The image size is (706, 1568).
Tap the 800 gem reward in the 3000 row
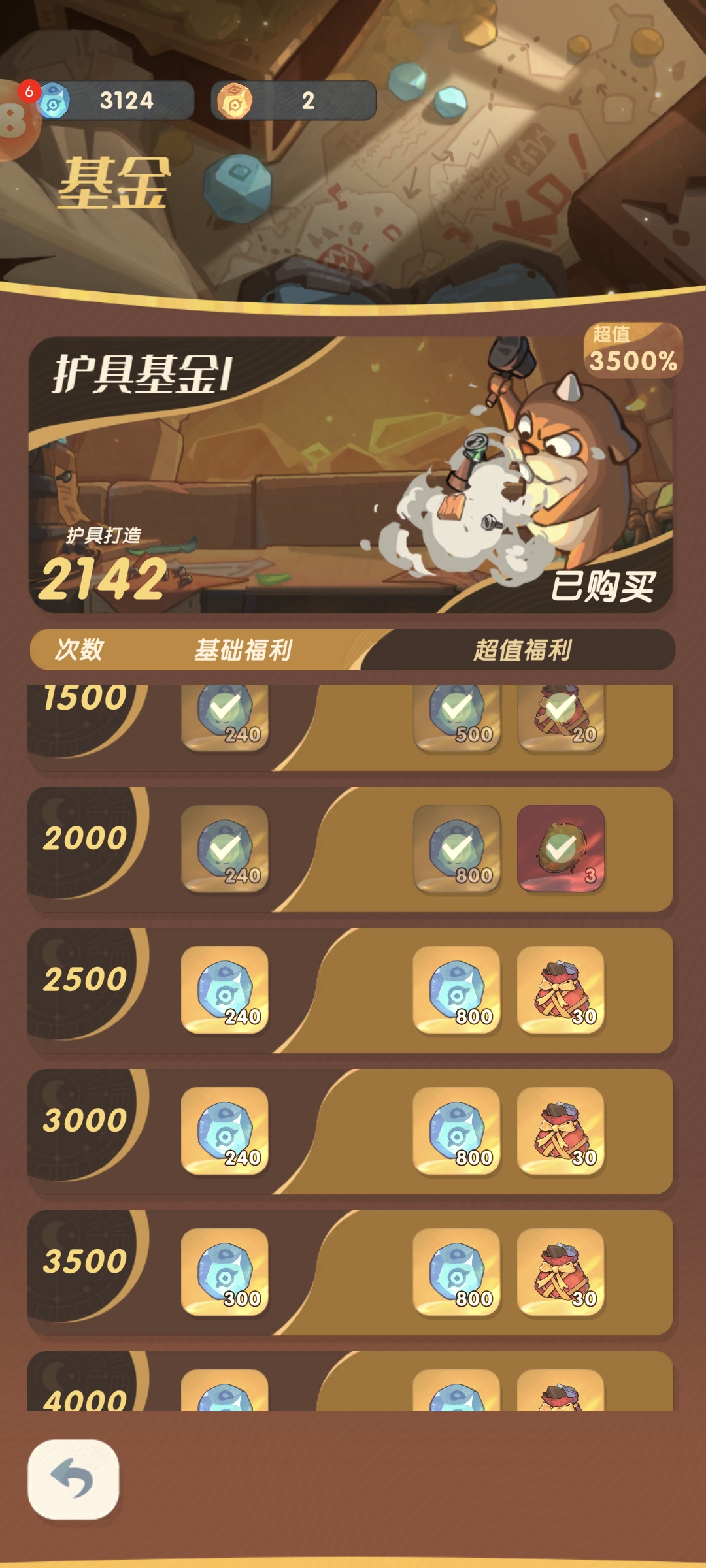coord(456,1131)
